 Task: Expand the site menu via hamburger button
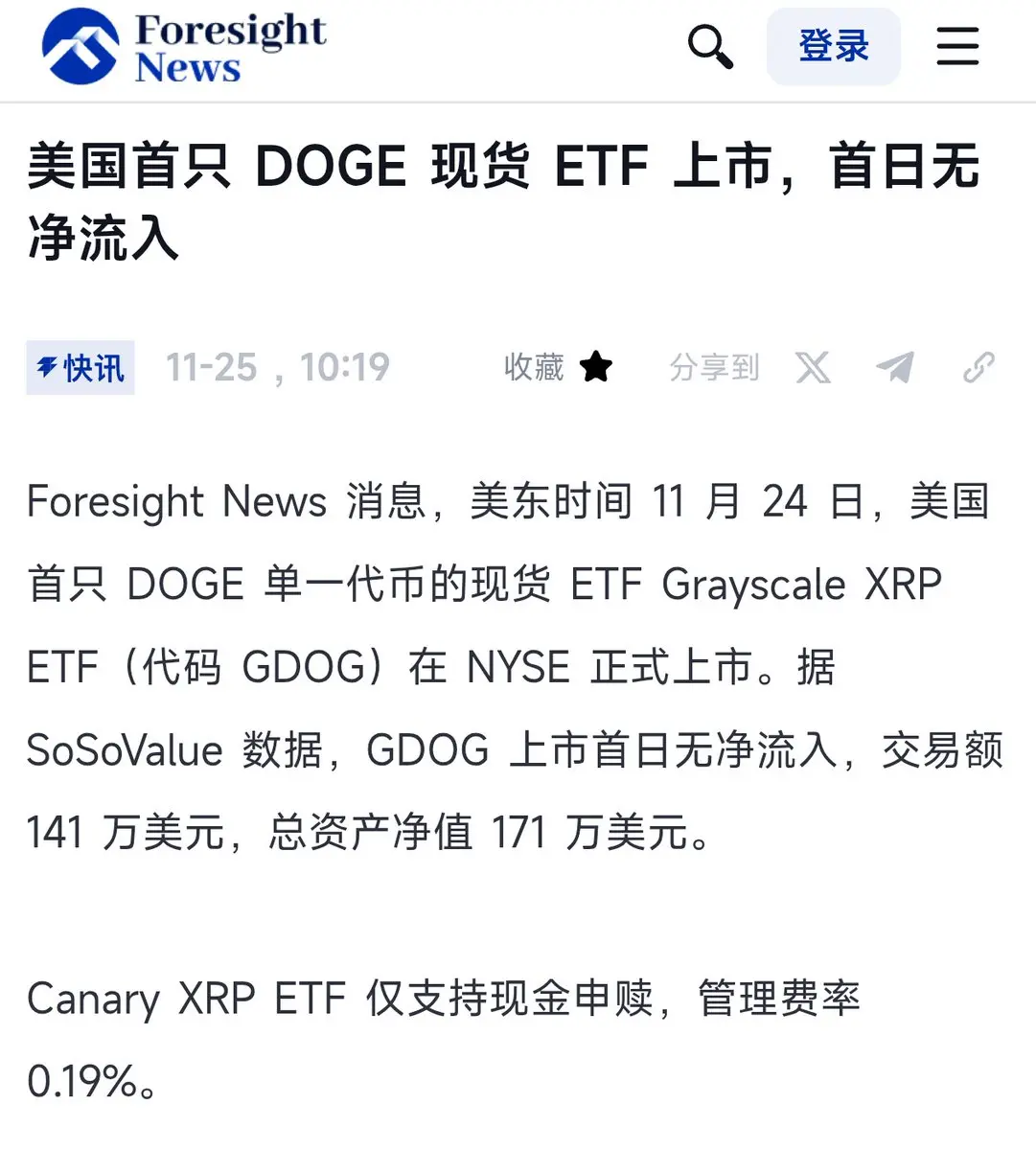point(957,47)
